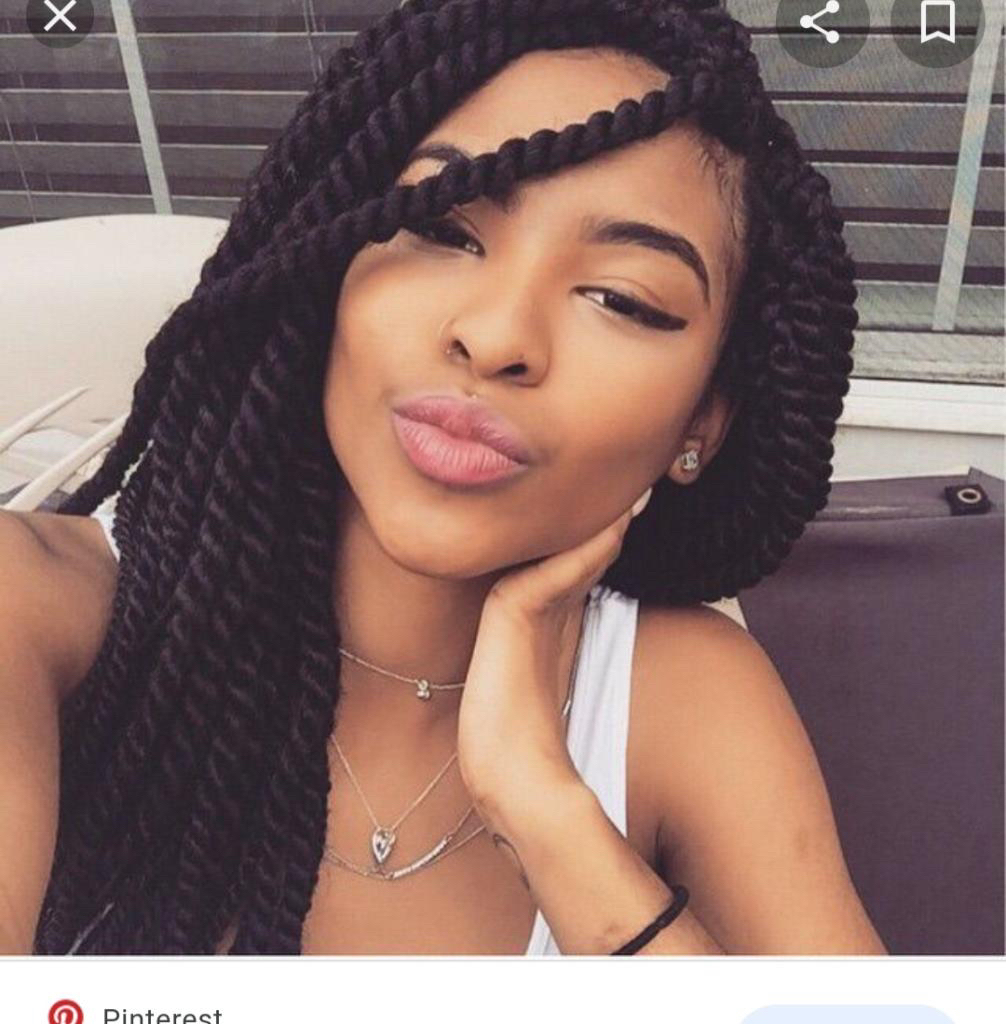Close the image viewer
The image size is (1006, 1024).
[60, 16]
